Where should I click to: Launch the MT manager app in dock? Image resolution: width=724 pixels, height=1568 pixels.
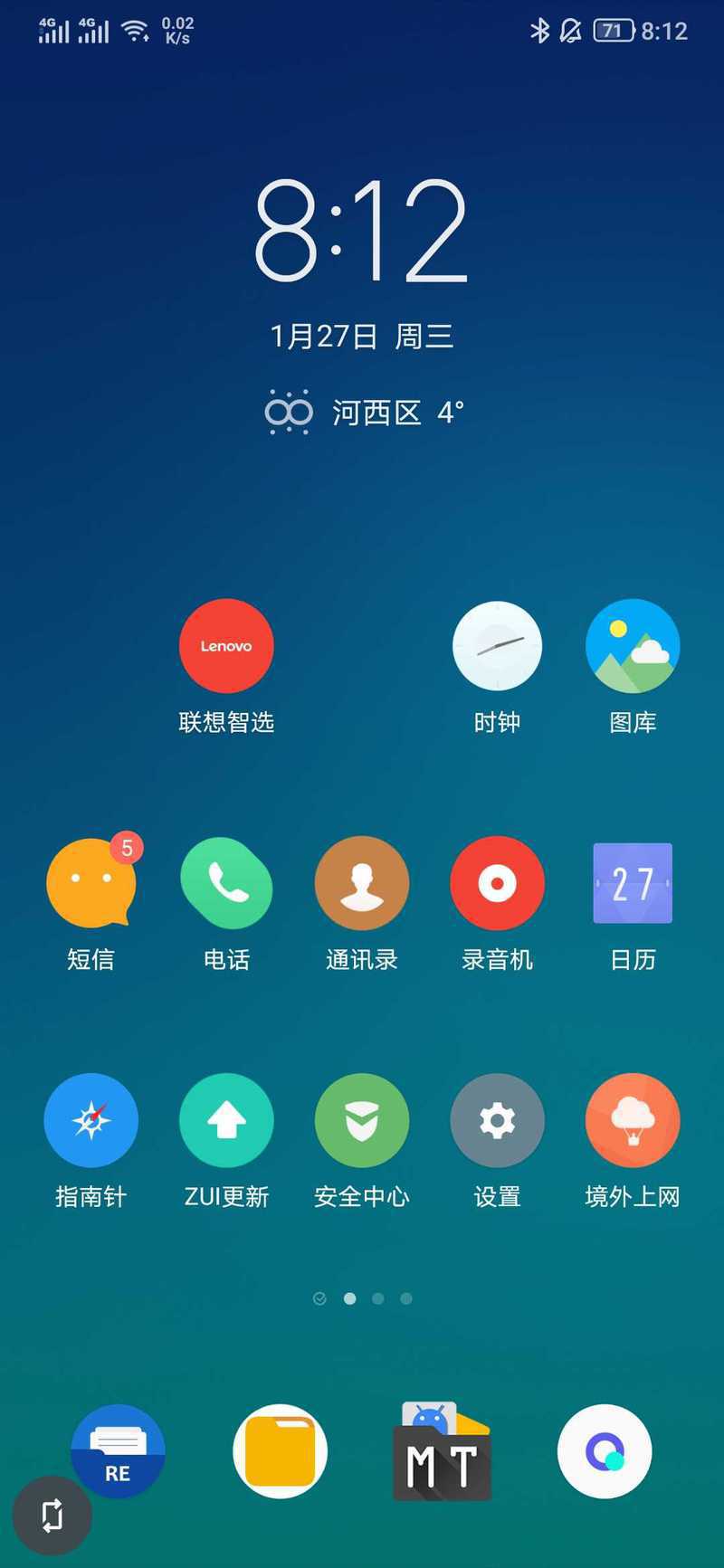443,1451
